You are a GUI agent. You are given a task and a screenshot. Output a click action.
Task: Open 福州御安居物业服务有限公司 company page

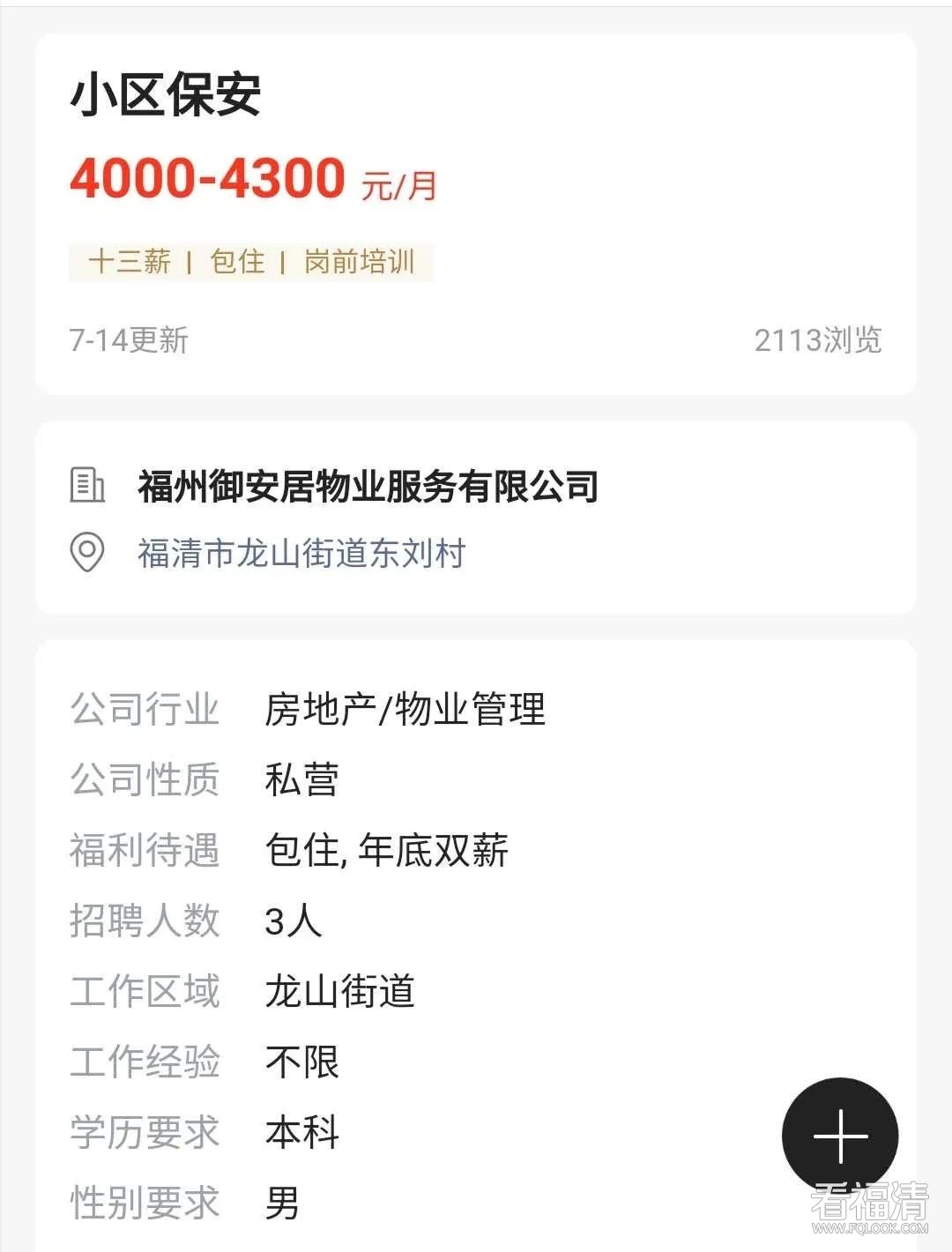point(368,486)
